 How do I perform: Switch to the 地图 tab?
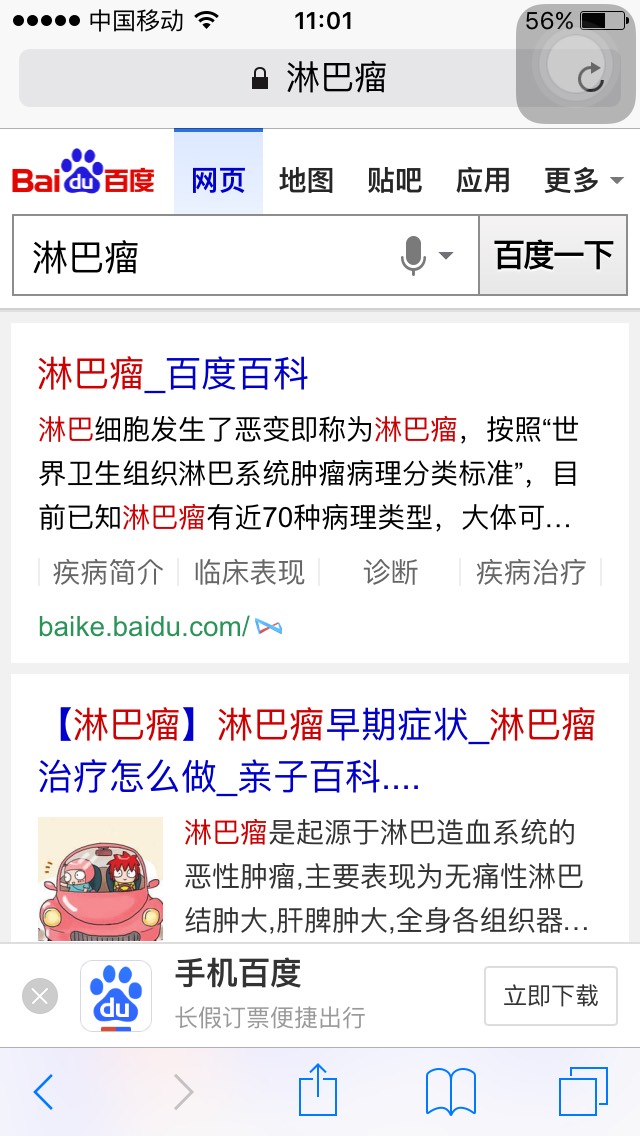306,180
